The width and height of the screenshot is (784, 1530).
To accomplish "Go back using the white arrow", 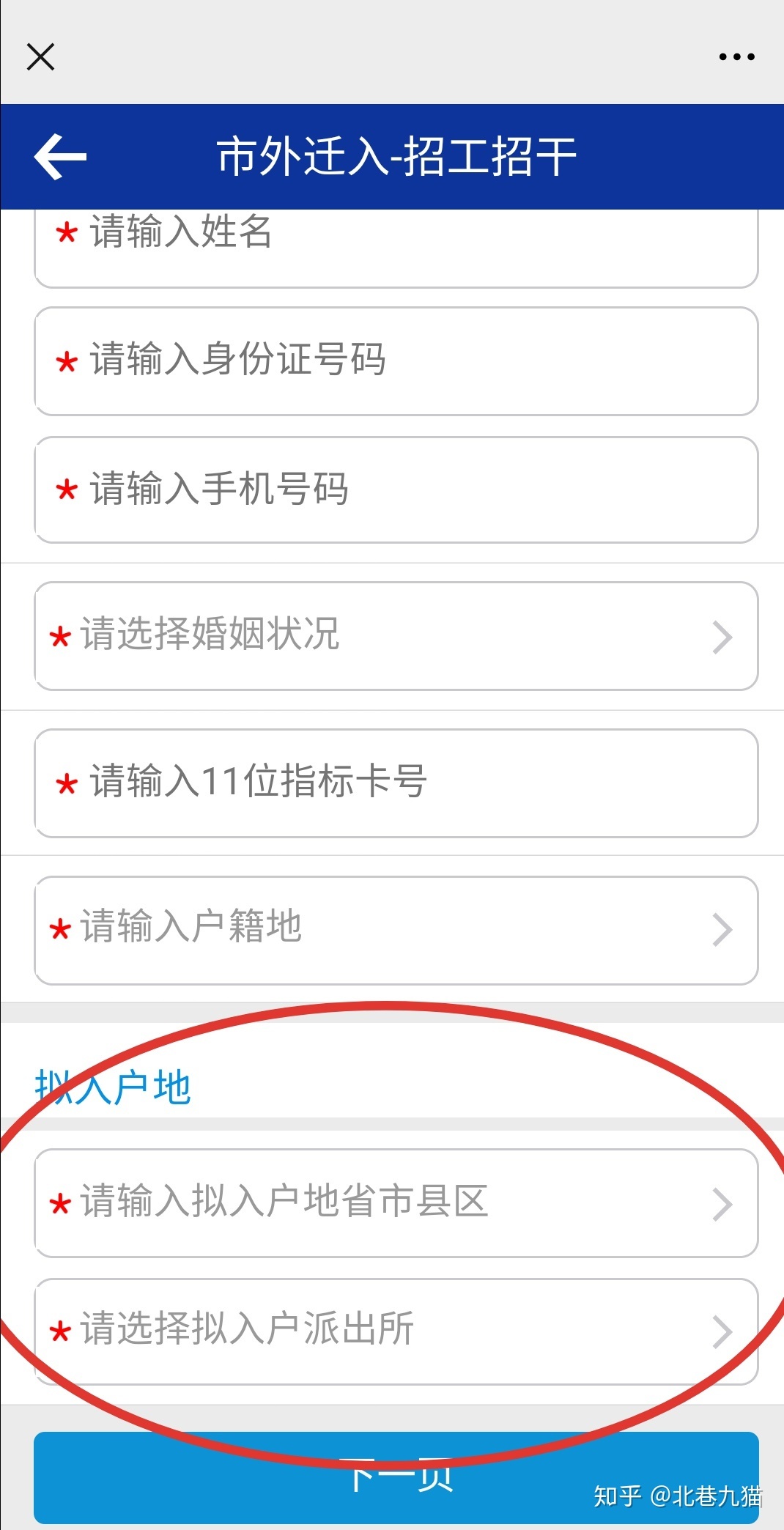I will coord(60,156).
